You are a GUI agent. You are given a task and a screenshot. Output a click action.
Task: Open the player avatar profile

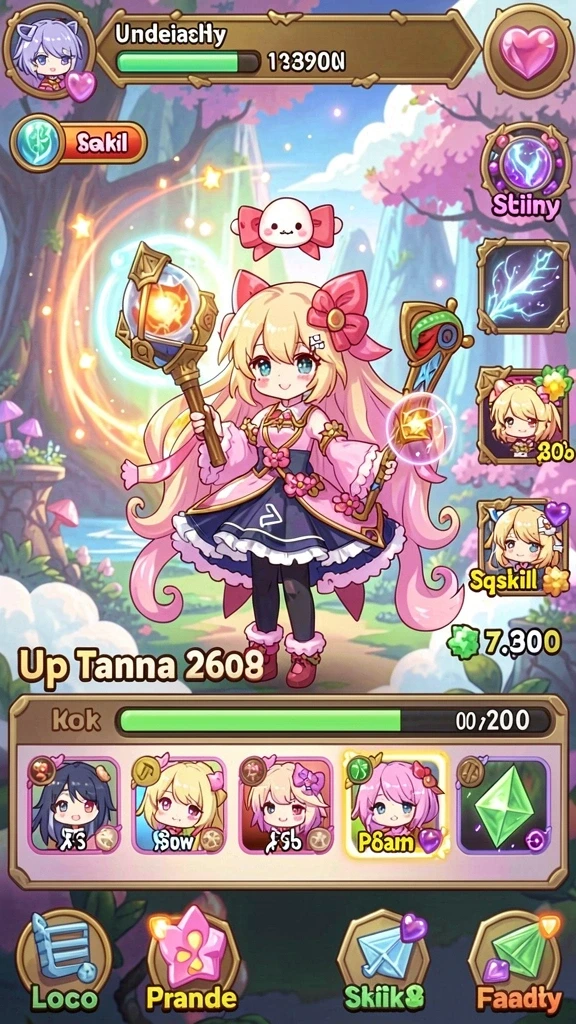pyautogui.click(x=50, y=50)
